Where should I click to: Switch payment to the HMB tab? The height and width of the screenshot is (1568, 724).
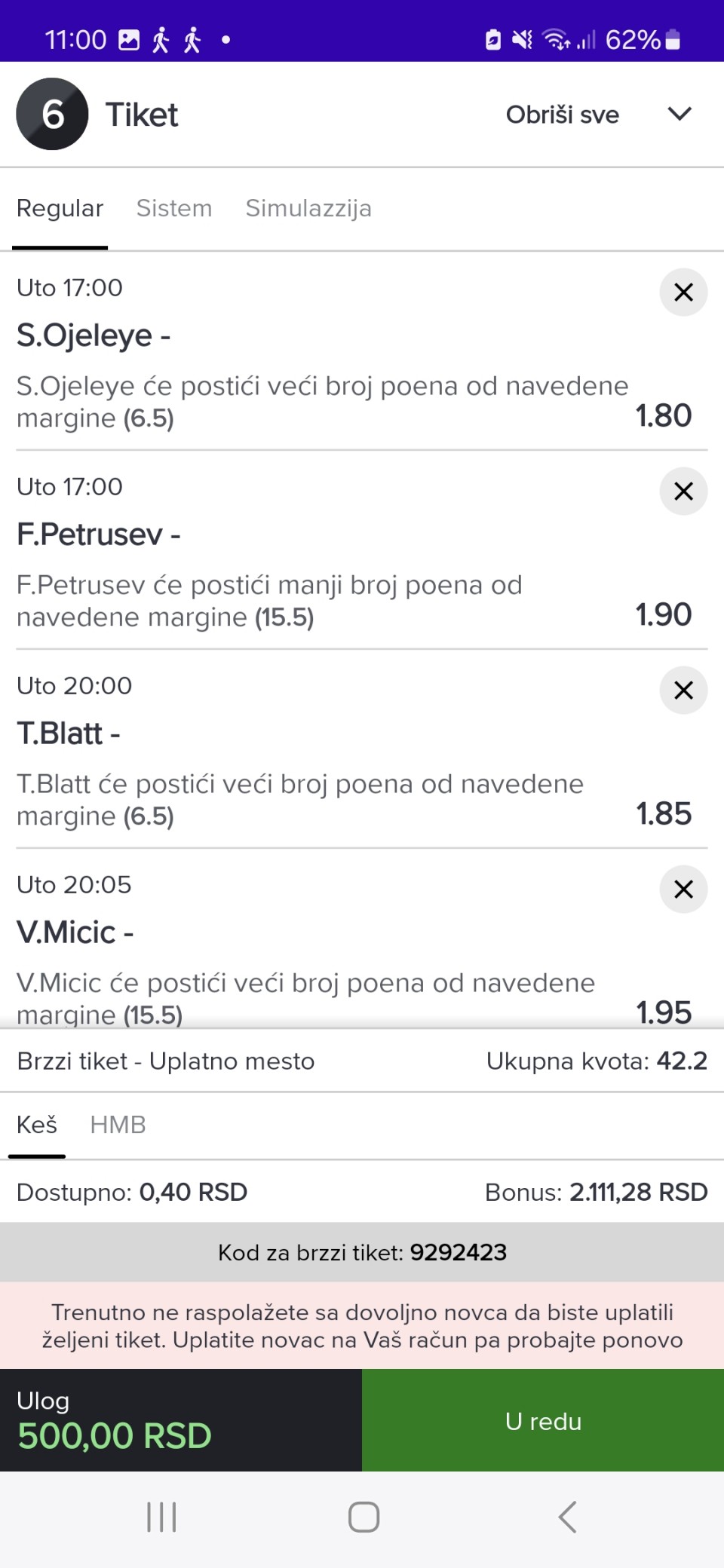coord(118,1125)
